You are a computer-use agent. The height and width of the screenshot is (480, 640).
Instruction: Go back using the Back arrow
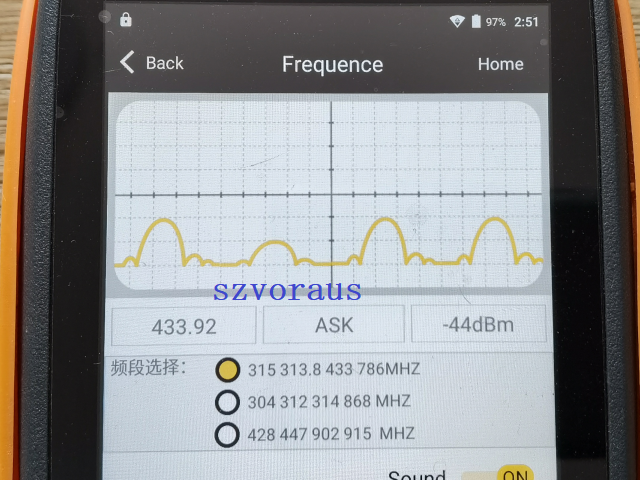(150, 63)
